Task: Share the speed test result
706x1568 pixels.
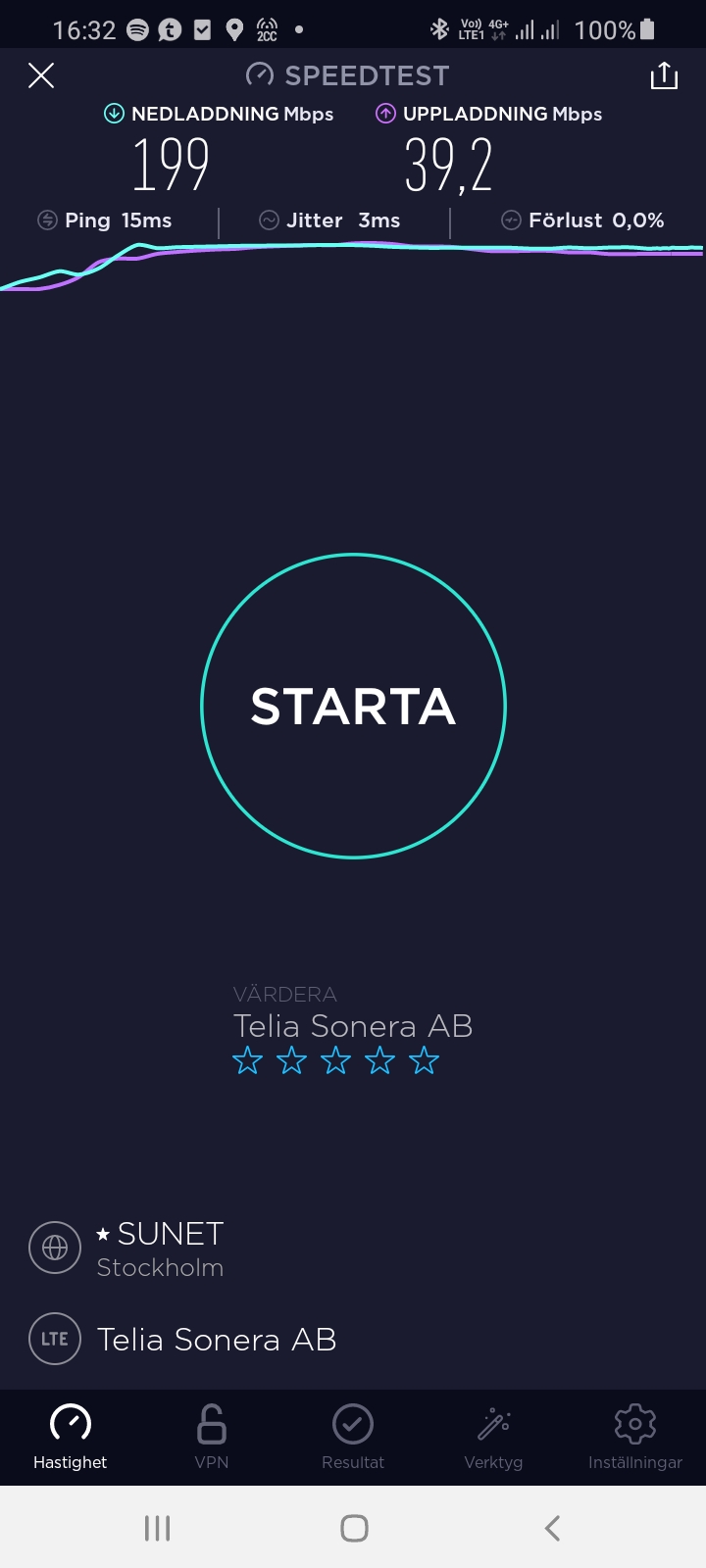Action: [x=664, y=75]
